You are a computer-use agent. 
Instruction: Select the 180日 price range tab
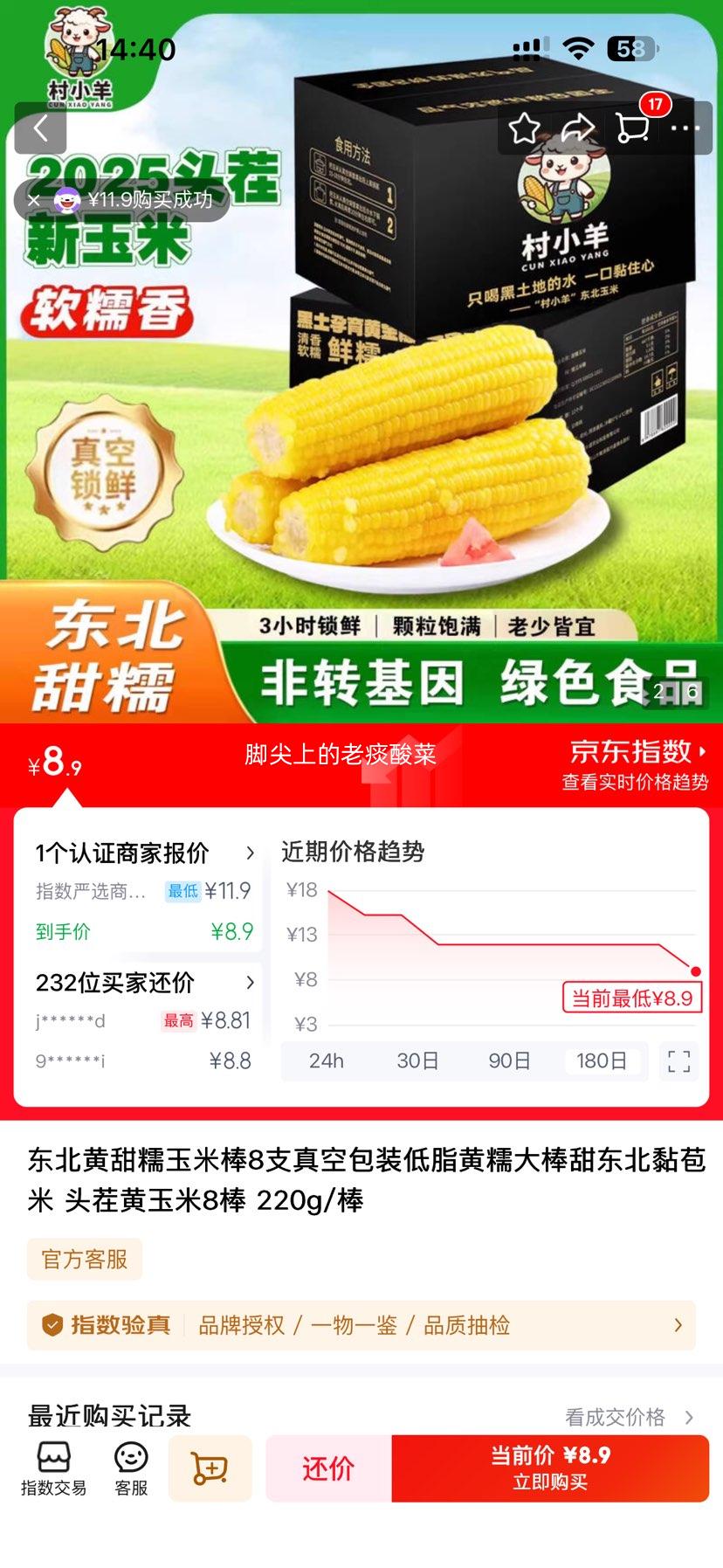coord(602,1061)
